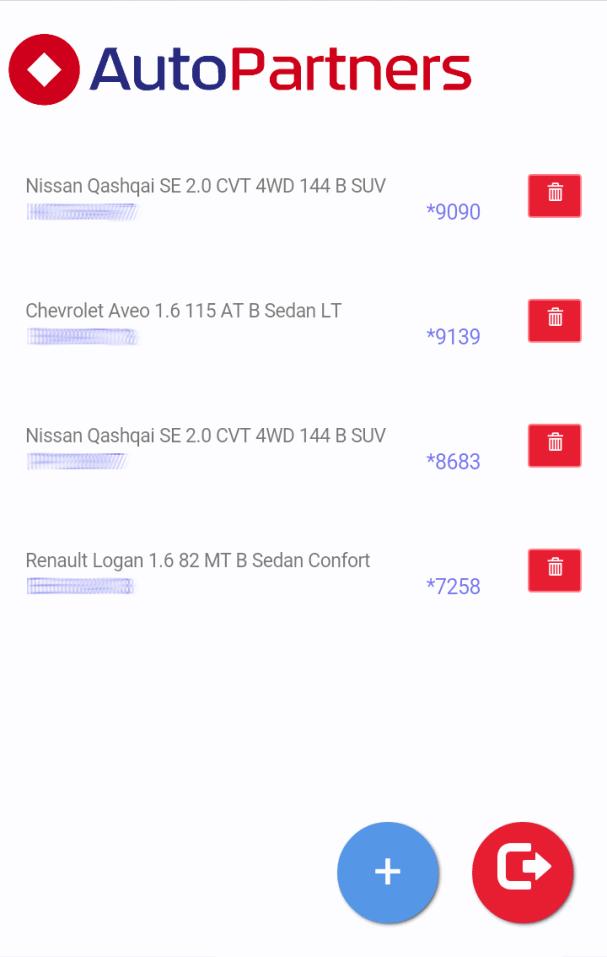Tap the trash button for Renault Logan
Viewport: 607px width, 957px height.
pos(554,570)
